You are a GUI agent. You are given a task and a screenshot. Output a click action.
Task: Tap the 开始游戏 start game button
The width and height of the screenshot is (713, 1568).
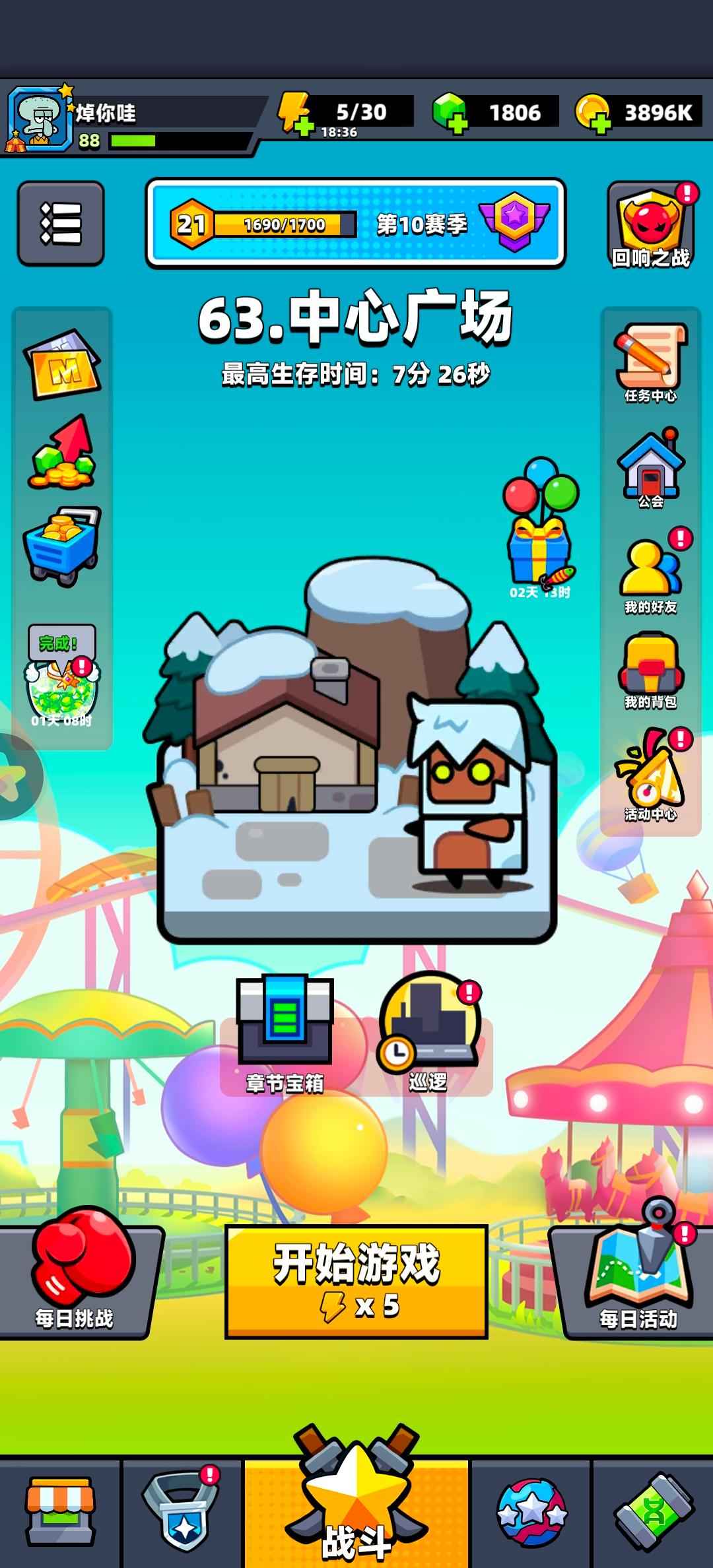[356, 1280]
